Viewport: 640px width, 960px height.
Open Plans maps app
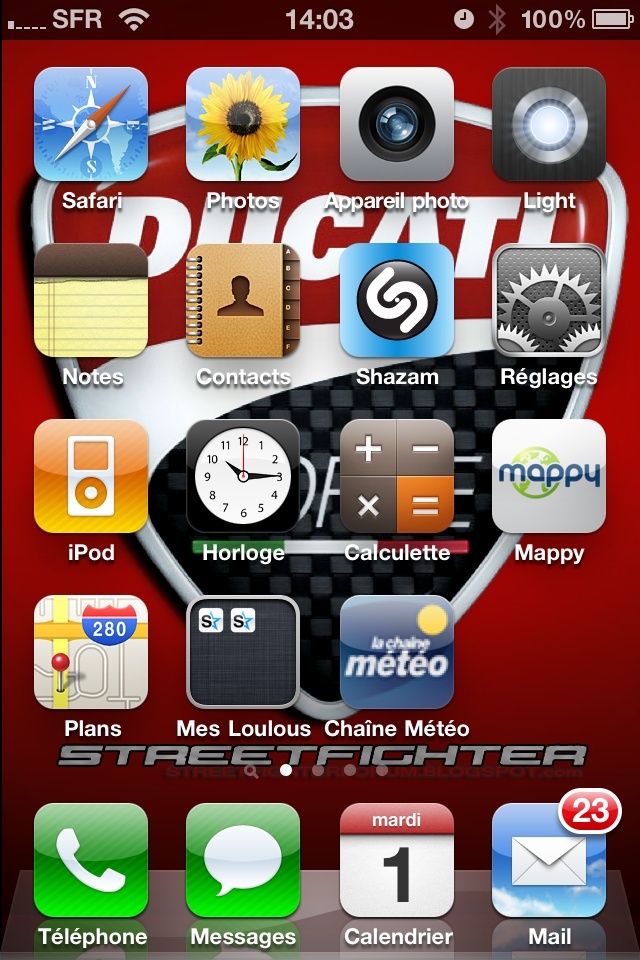91,652
